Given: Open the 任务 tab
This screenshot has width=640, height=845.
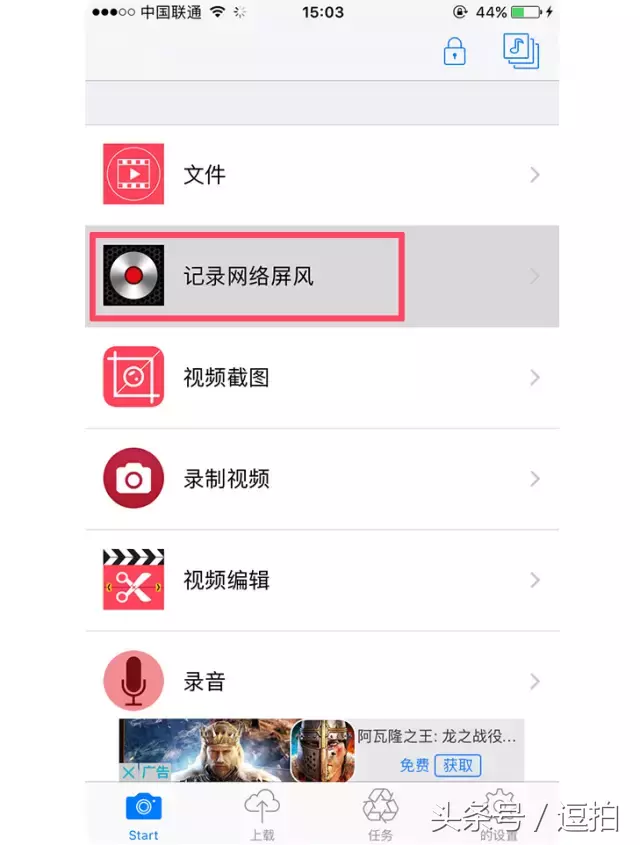Looking at the screenshot, I should pos(380,814).
